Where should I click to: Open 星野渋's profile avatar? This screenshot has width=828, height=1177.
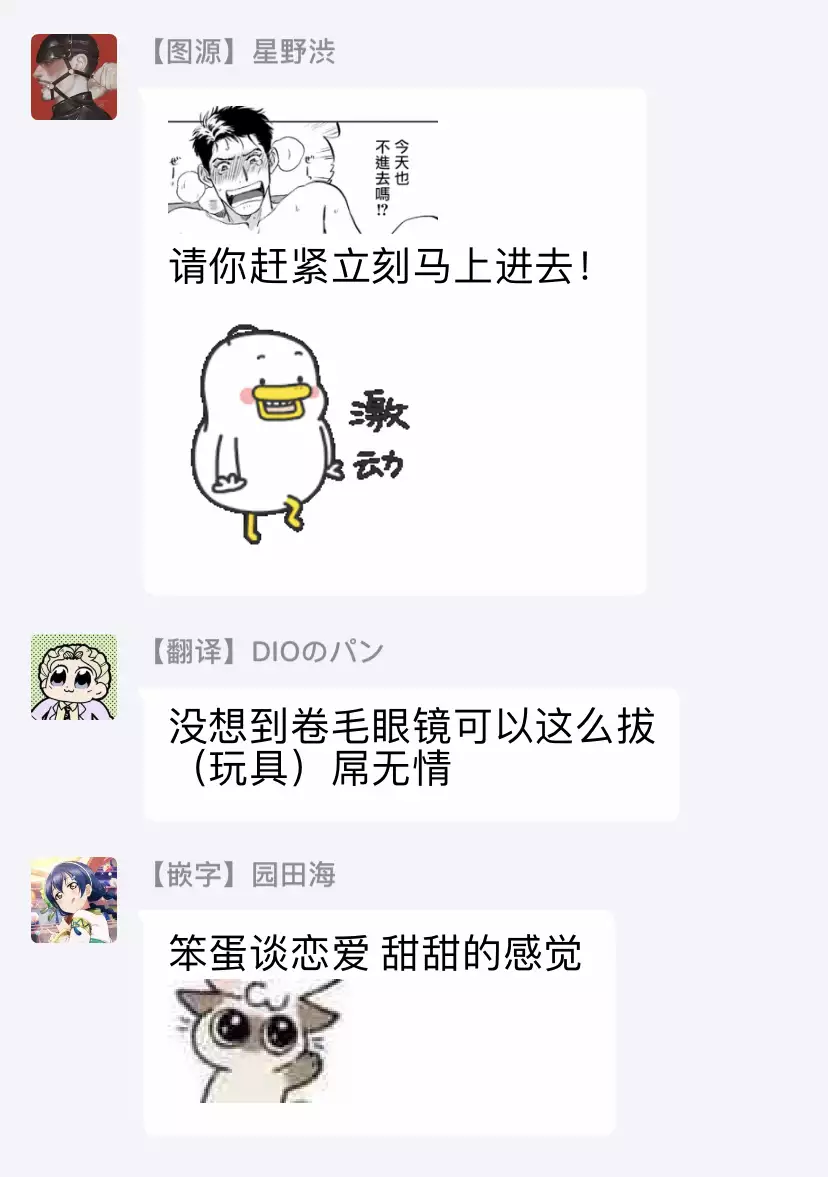click(74, 77)
